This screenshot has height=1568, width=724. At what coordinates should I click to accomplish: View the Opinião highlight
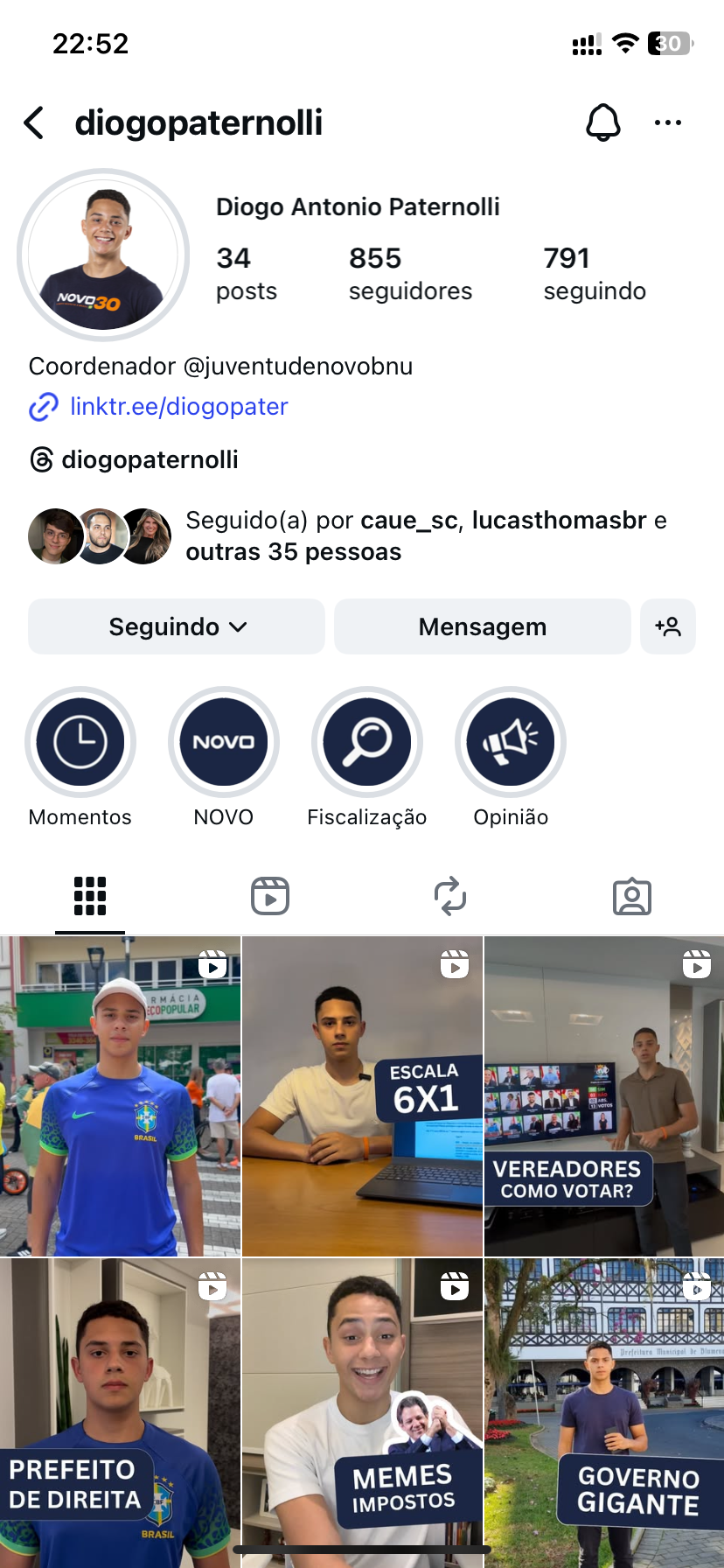511,742
